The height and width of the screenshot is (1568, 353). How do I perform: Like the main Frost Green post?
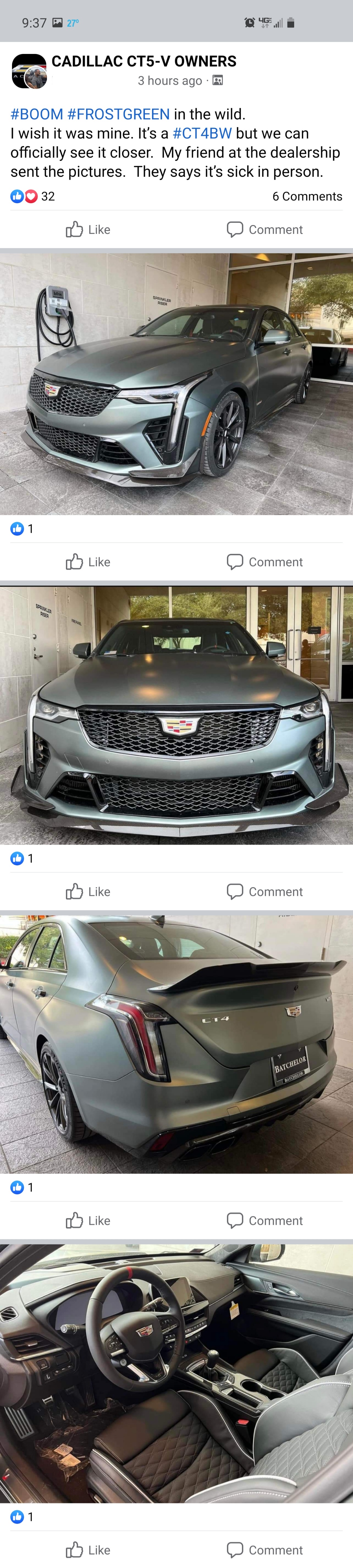click(x=88, y=230)
